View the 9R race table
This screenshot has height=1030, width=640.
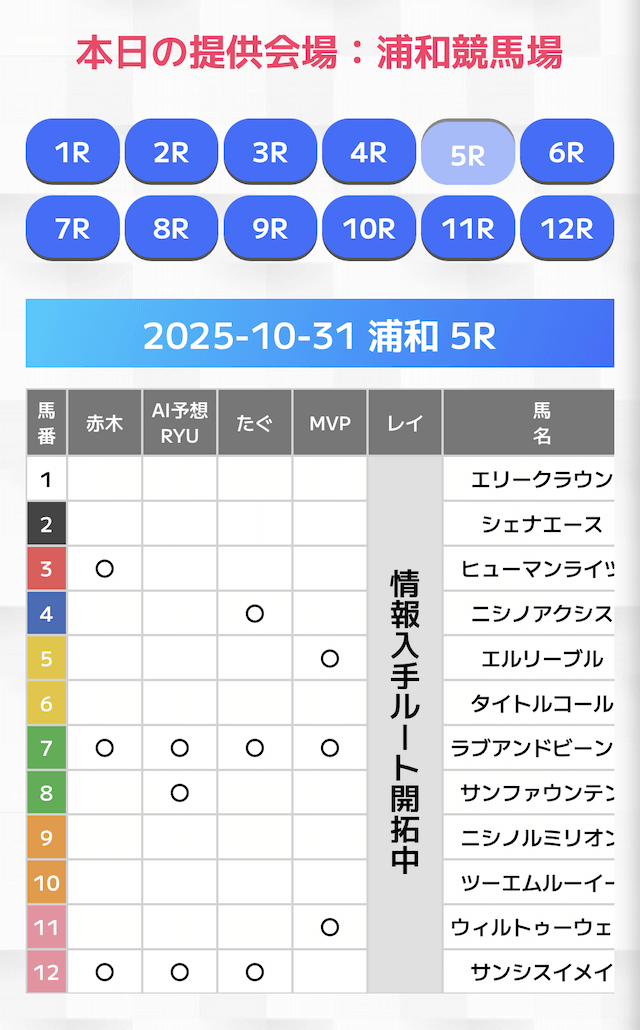coord(270,228)
